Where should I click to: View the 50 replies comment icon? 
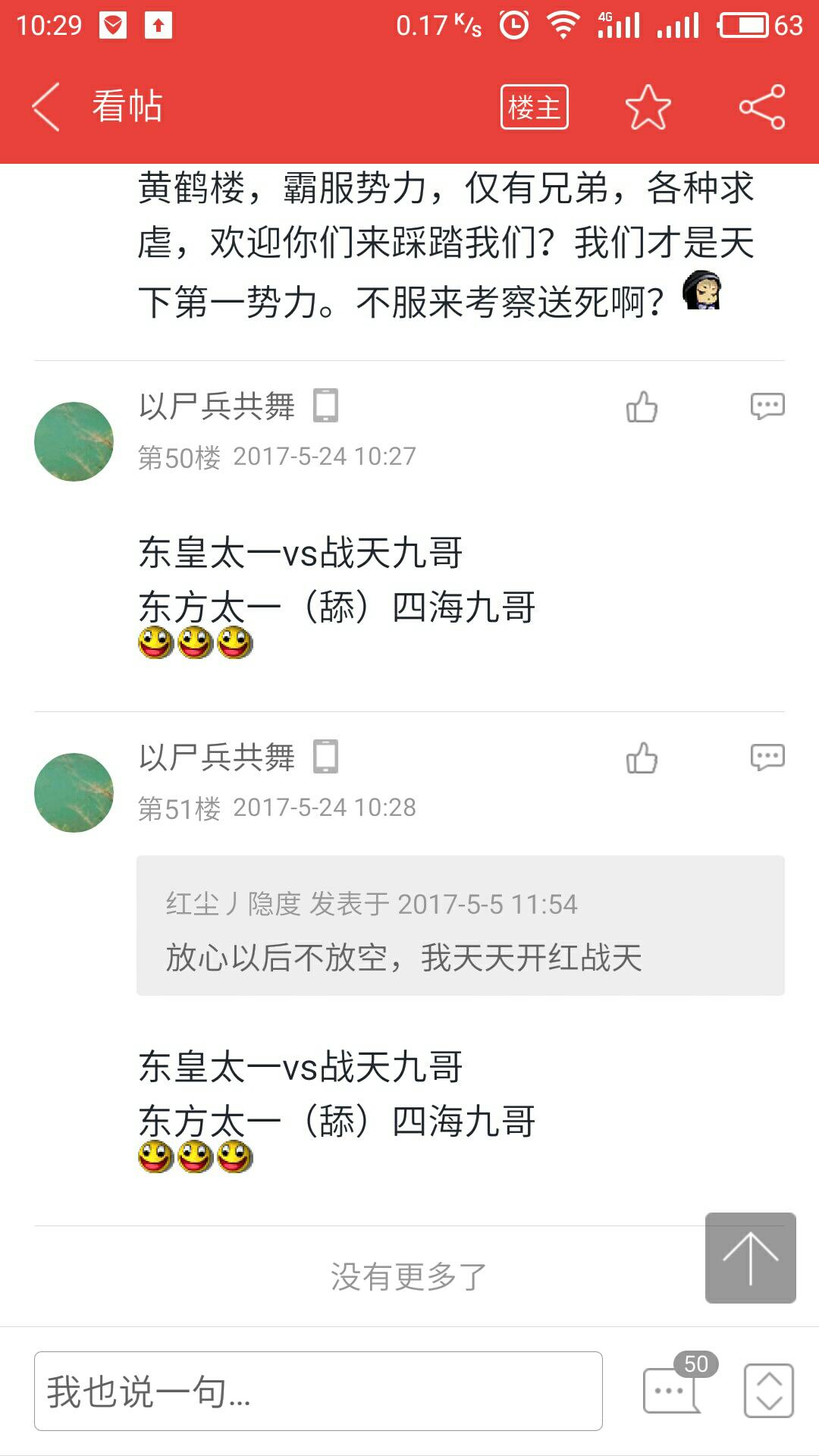(x=673, y=1389)
